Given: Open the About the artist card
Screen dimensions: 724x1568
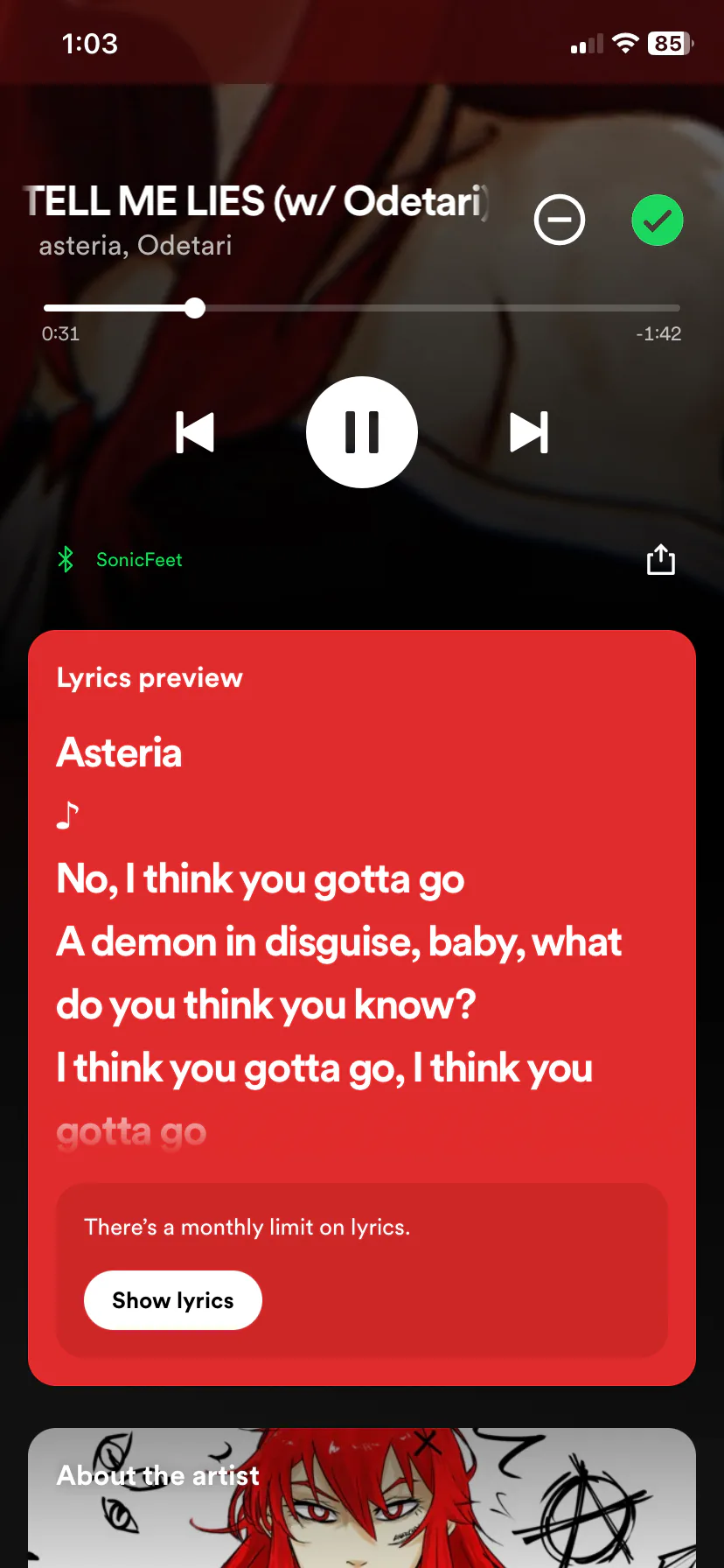Looking at the screenshot, I should pos(362,1498).
